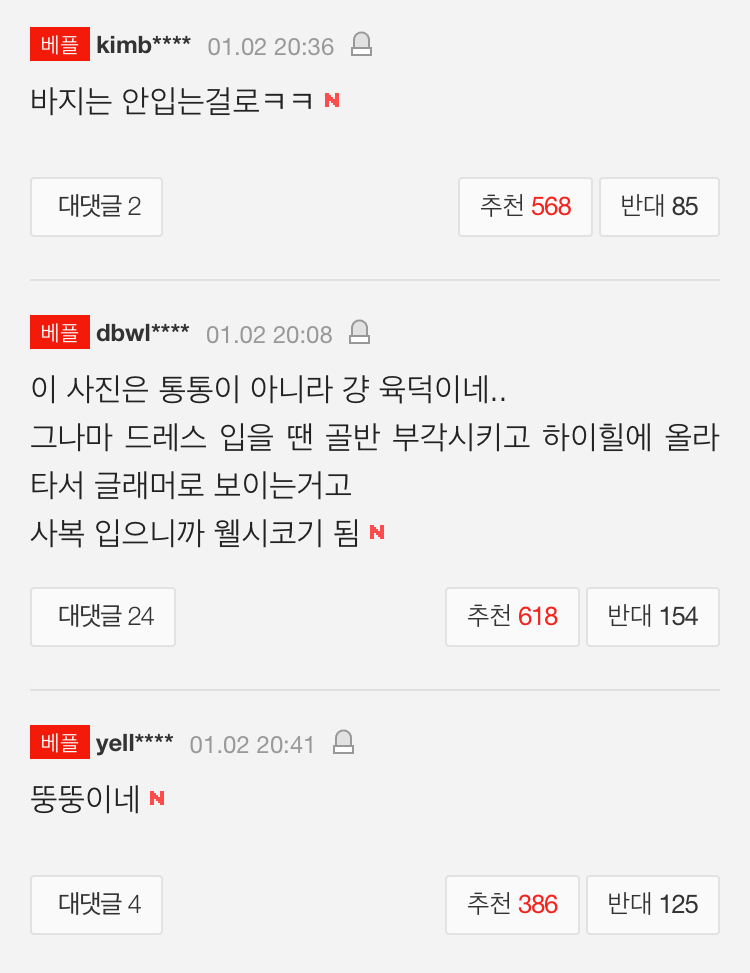This screenshot has height=973, width=750.
Task: Downvote dbwl****'s comment (반대 154)
Action: click(652, 616)
